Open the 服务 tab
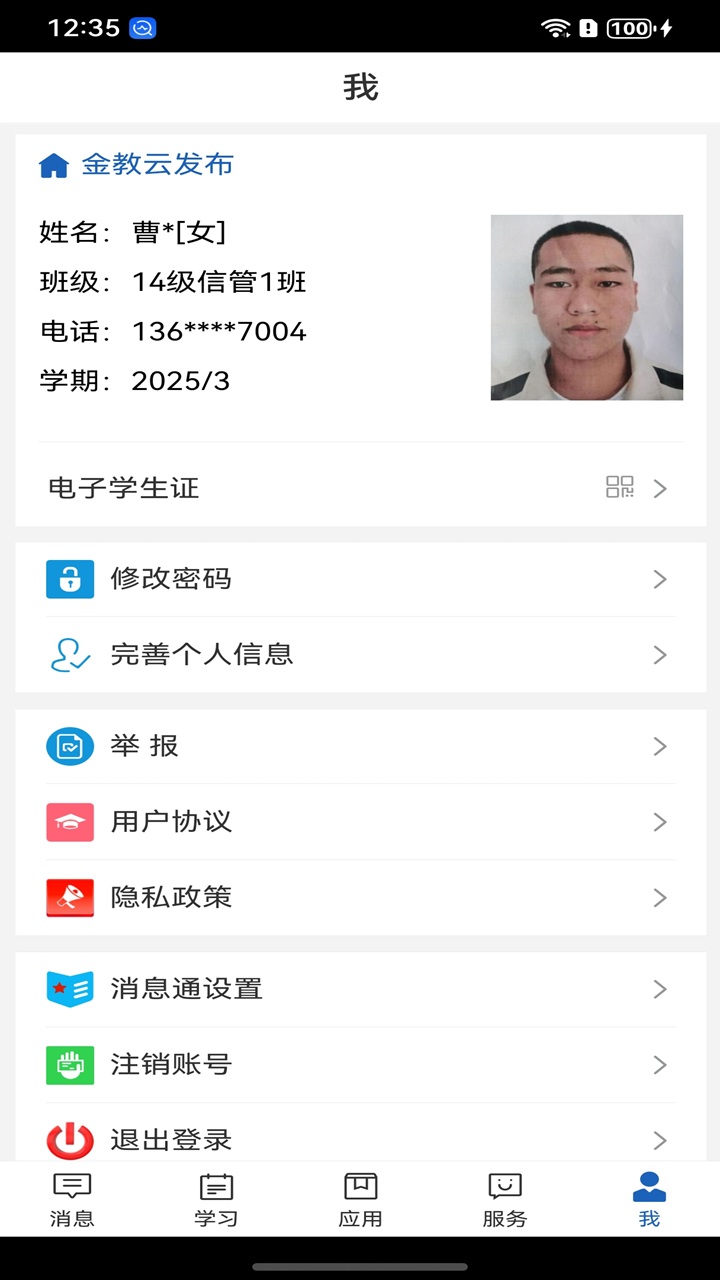The width and height of the screenshot is (720, 1280). coord(504,1199)
